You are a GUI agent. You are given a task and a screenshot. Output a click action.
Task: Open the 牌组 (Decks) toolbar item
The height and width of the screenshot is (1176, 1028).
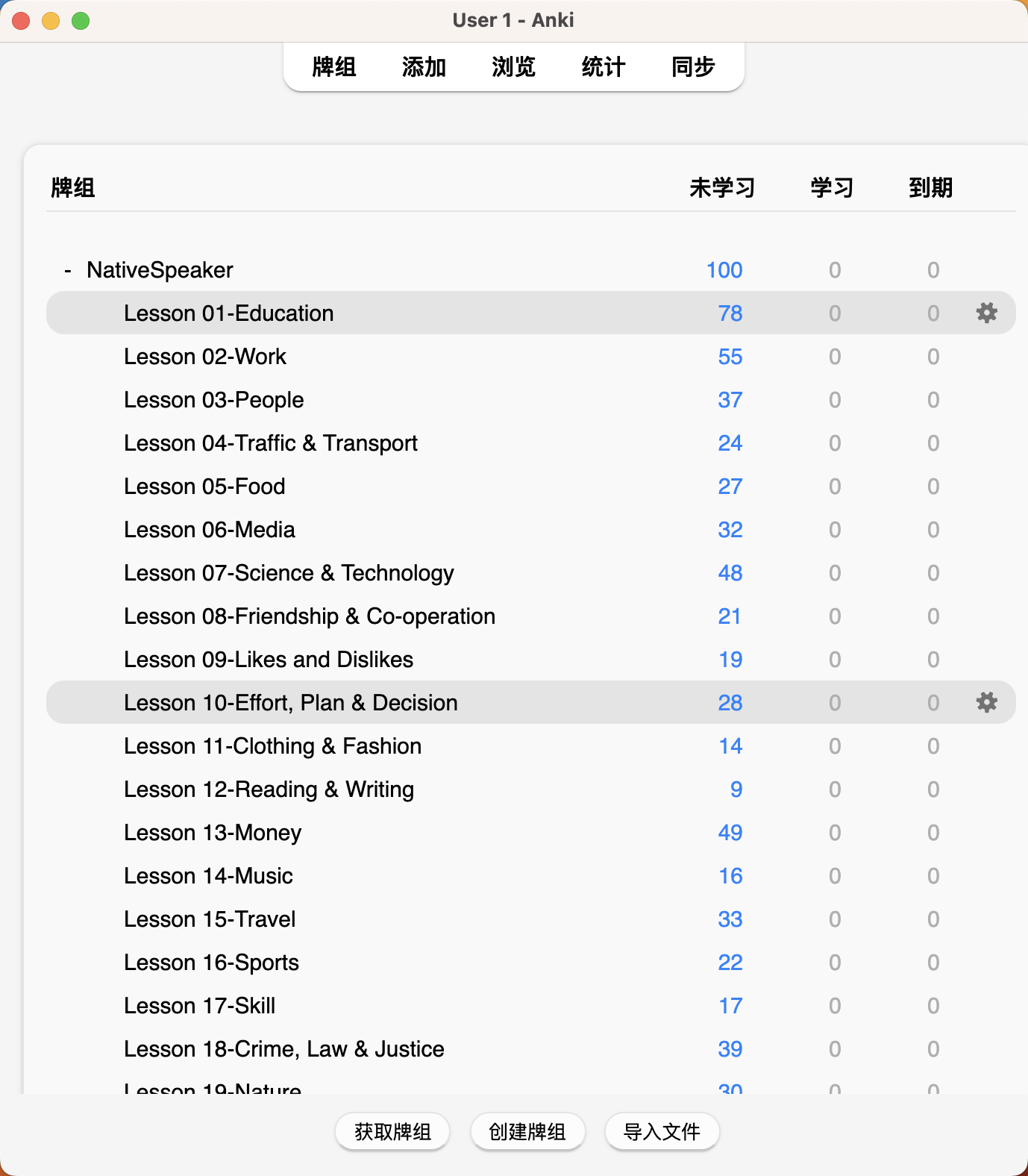coord(333,67)
